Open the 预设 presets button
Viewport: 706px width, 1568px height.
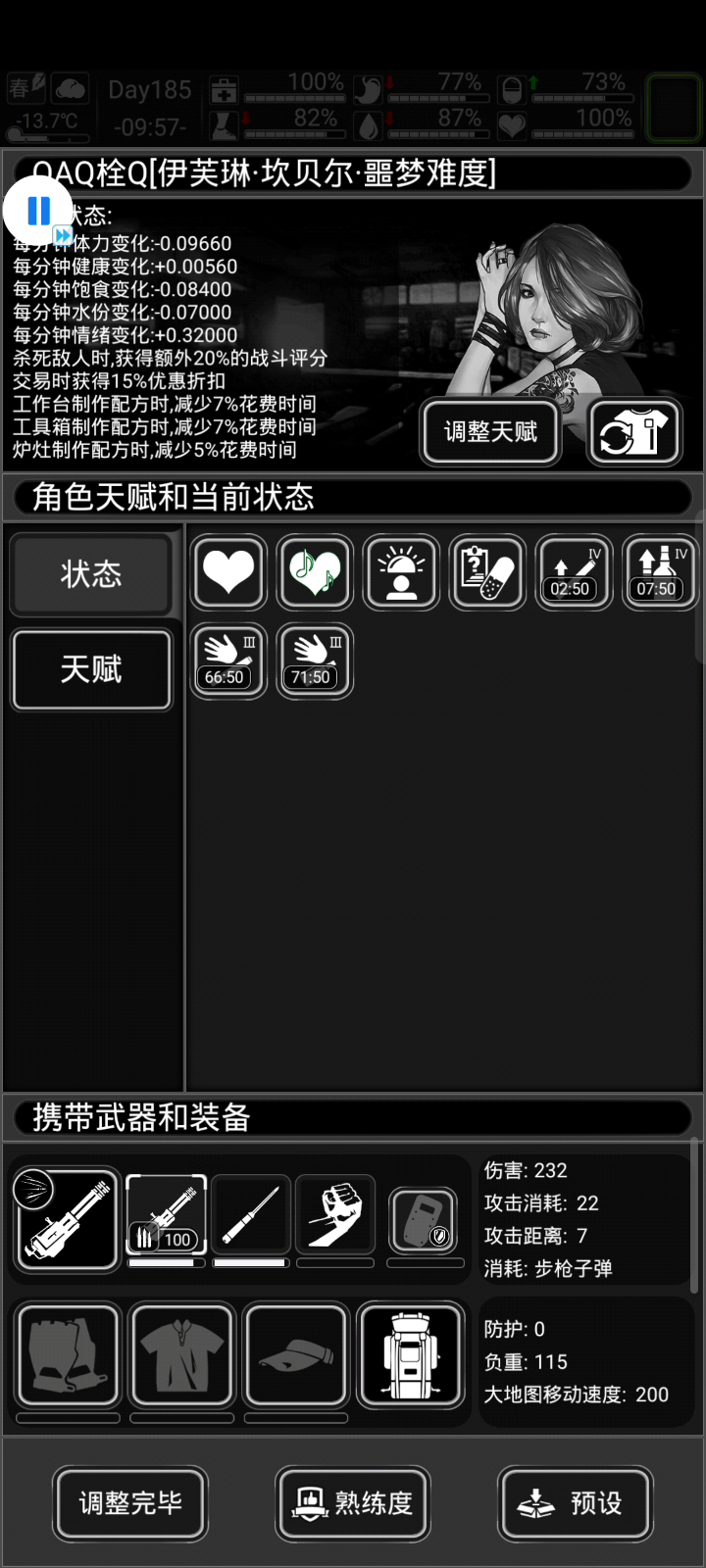pos(576,1503)
